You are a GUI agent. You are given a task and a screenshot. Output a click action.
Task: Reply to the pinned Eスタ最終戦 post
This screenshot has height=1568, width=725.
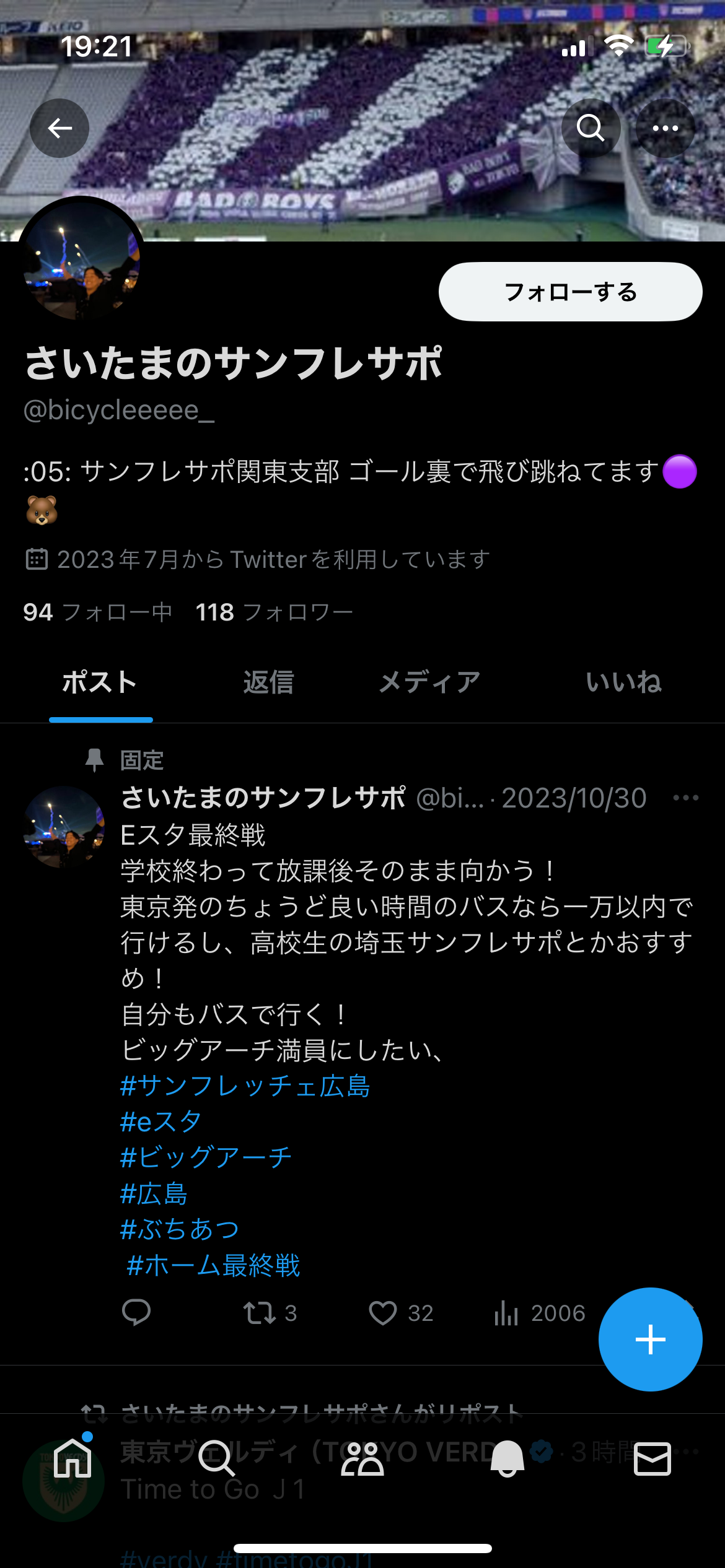(x=136, y=1312)
